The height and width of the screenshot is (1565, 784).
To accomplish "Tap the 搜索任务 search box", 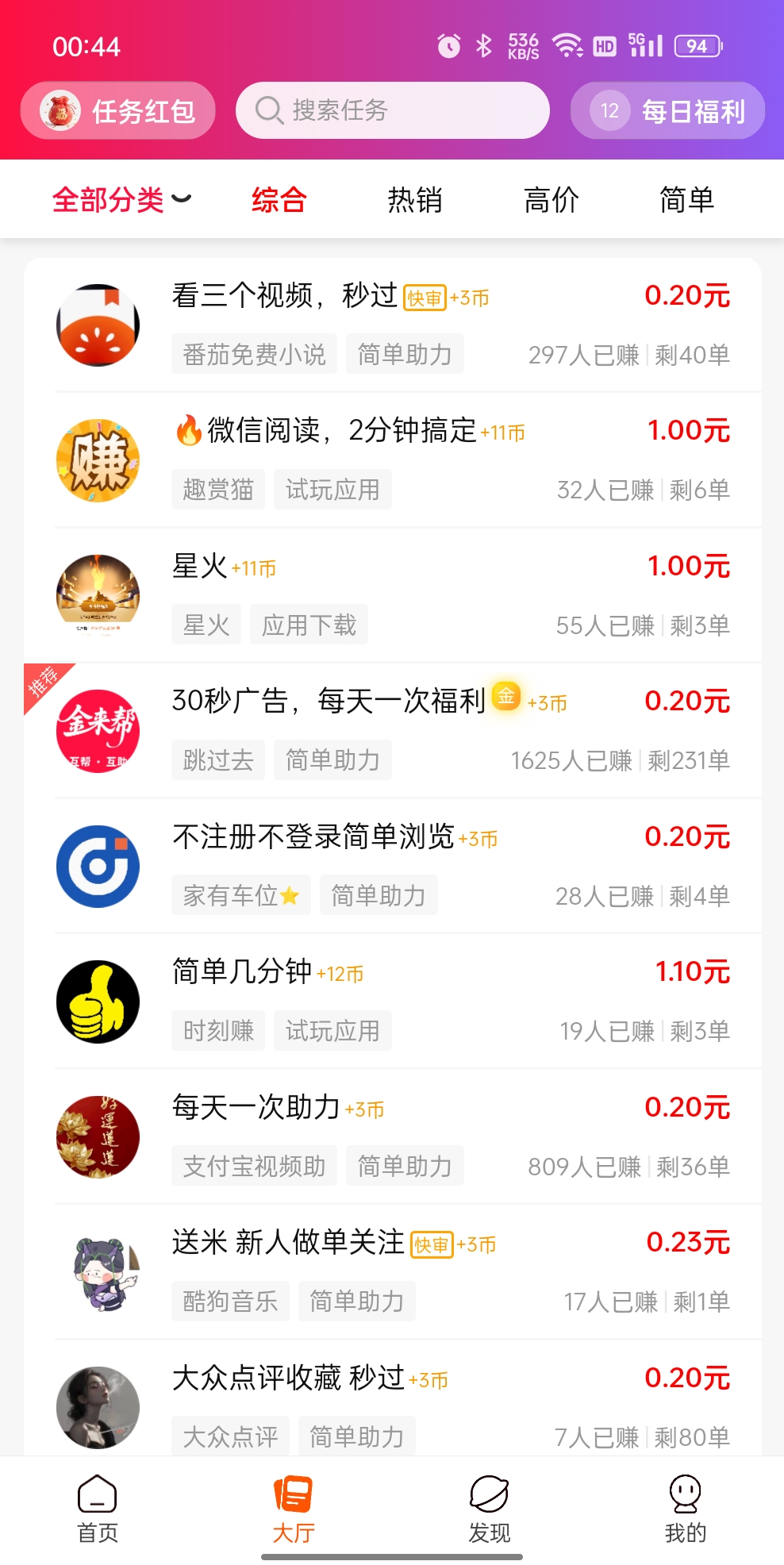I will pos(392,110).
